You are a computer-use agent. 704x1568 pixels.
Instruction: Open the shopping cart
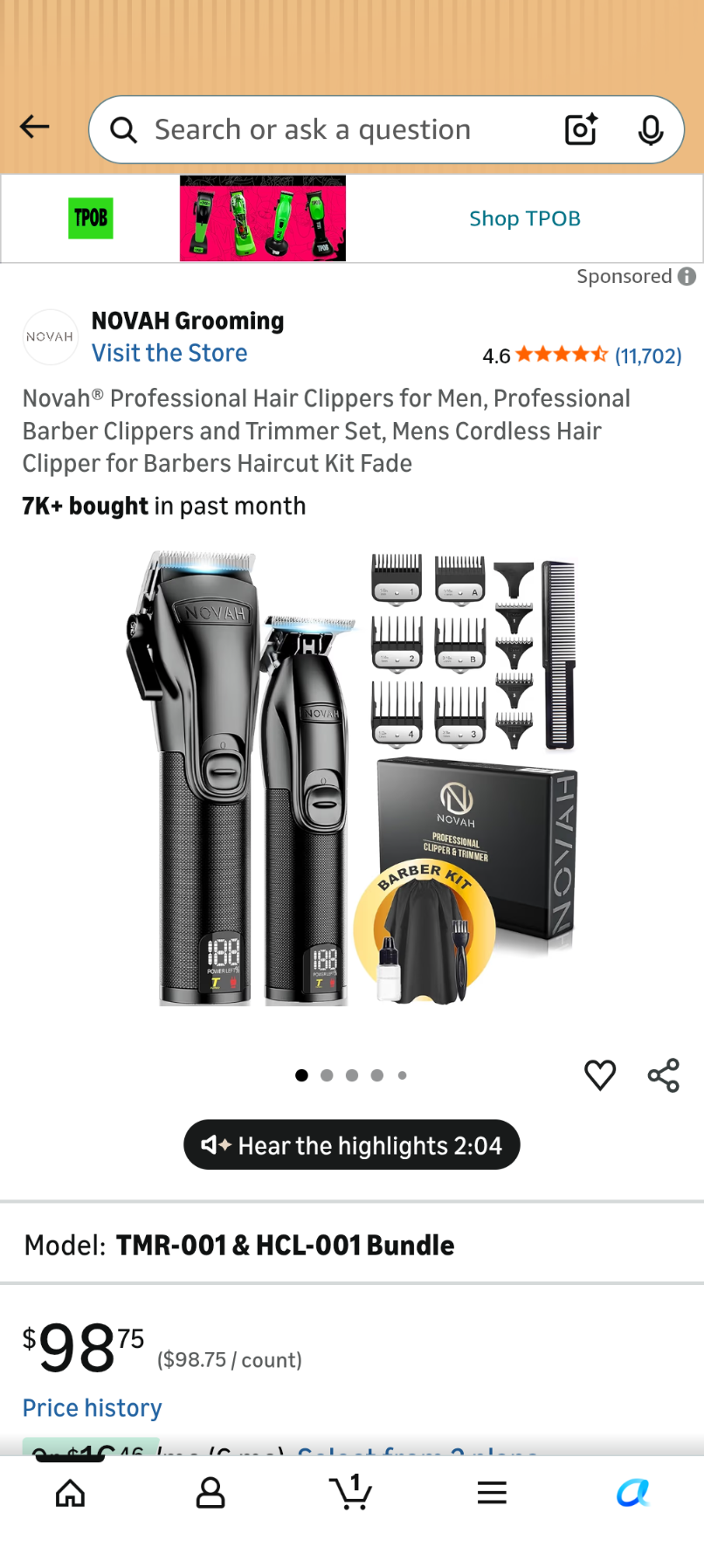click(351, 1492)
